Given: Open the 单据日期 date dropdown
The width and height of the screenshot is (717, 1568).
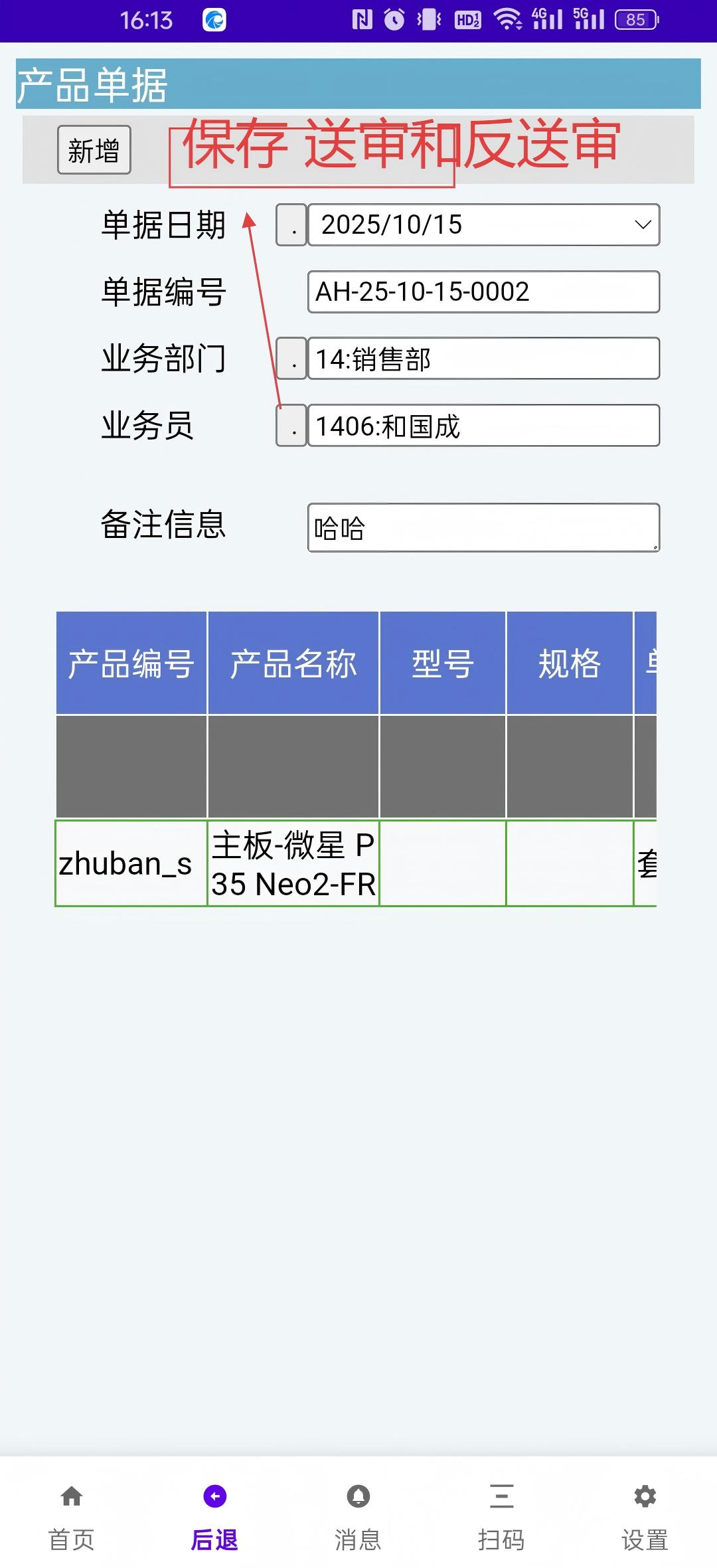Looking at the screenshot, I should coord(483,225).
